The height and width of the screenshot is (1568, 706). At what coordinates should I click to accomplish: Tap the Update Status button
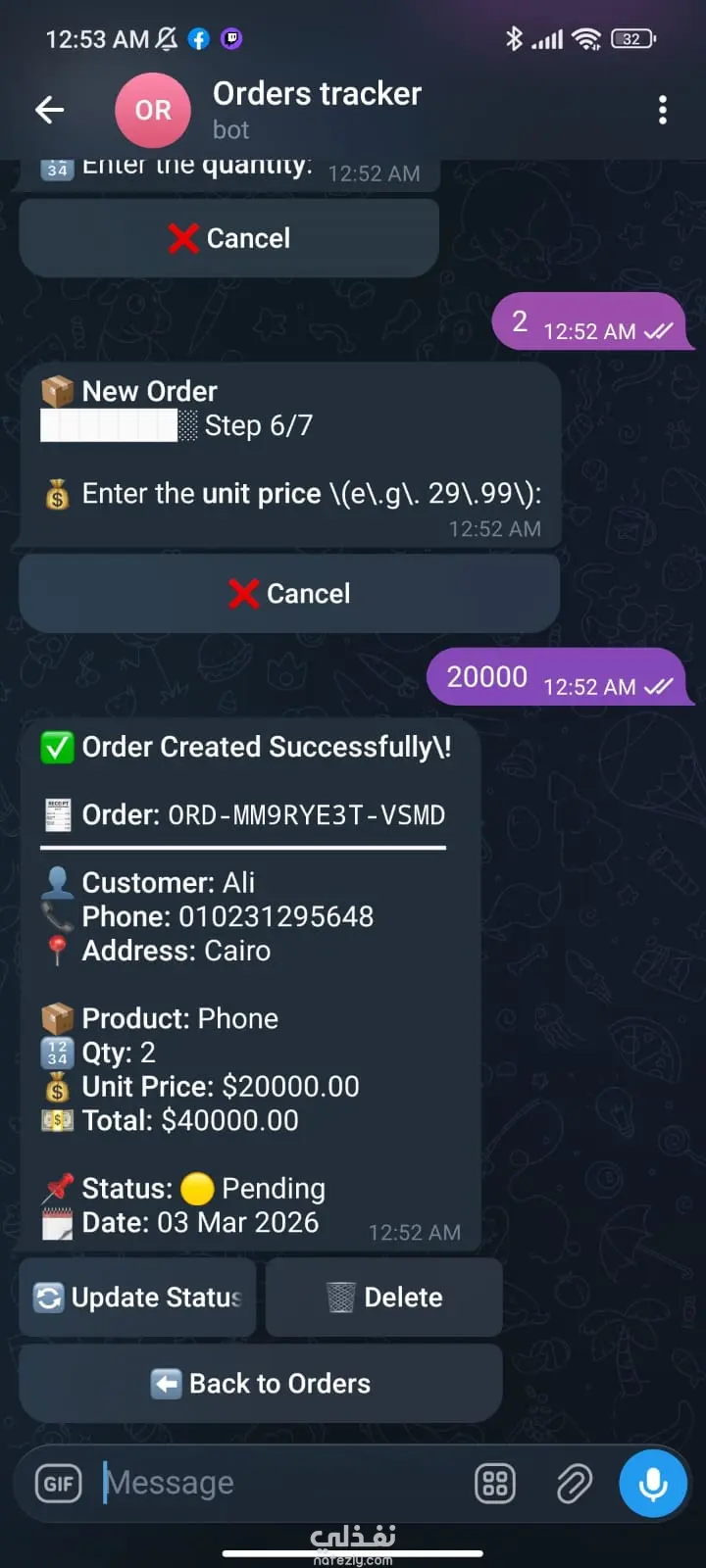[x=138, y=1298]
